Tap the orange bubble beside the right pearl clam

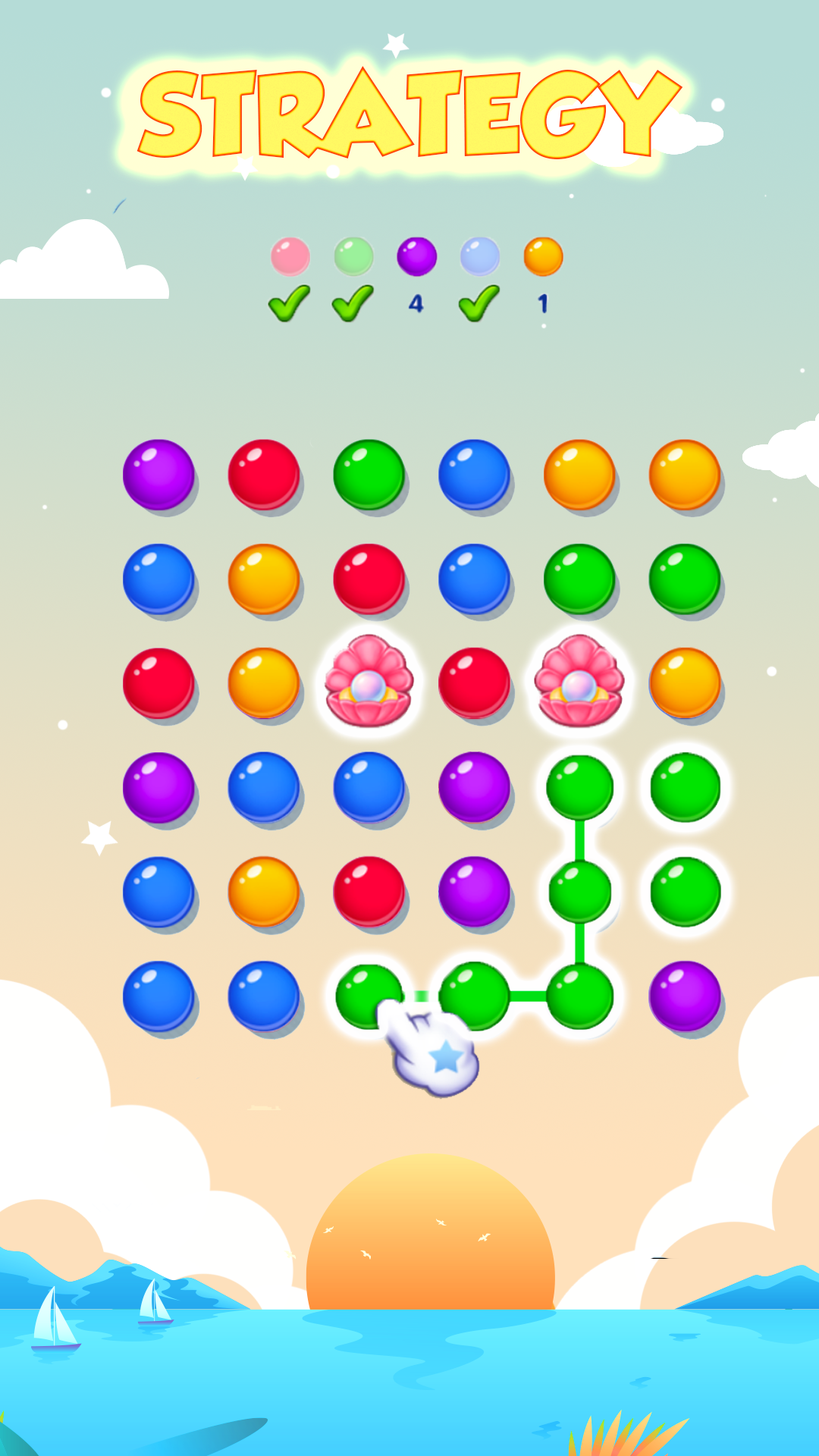click(x=686, y=682)
